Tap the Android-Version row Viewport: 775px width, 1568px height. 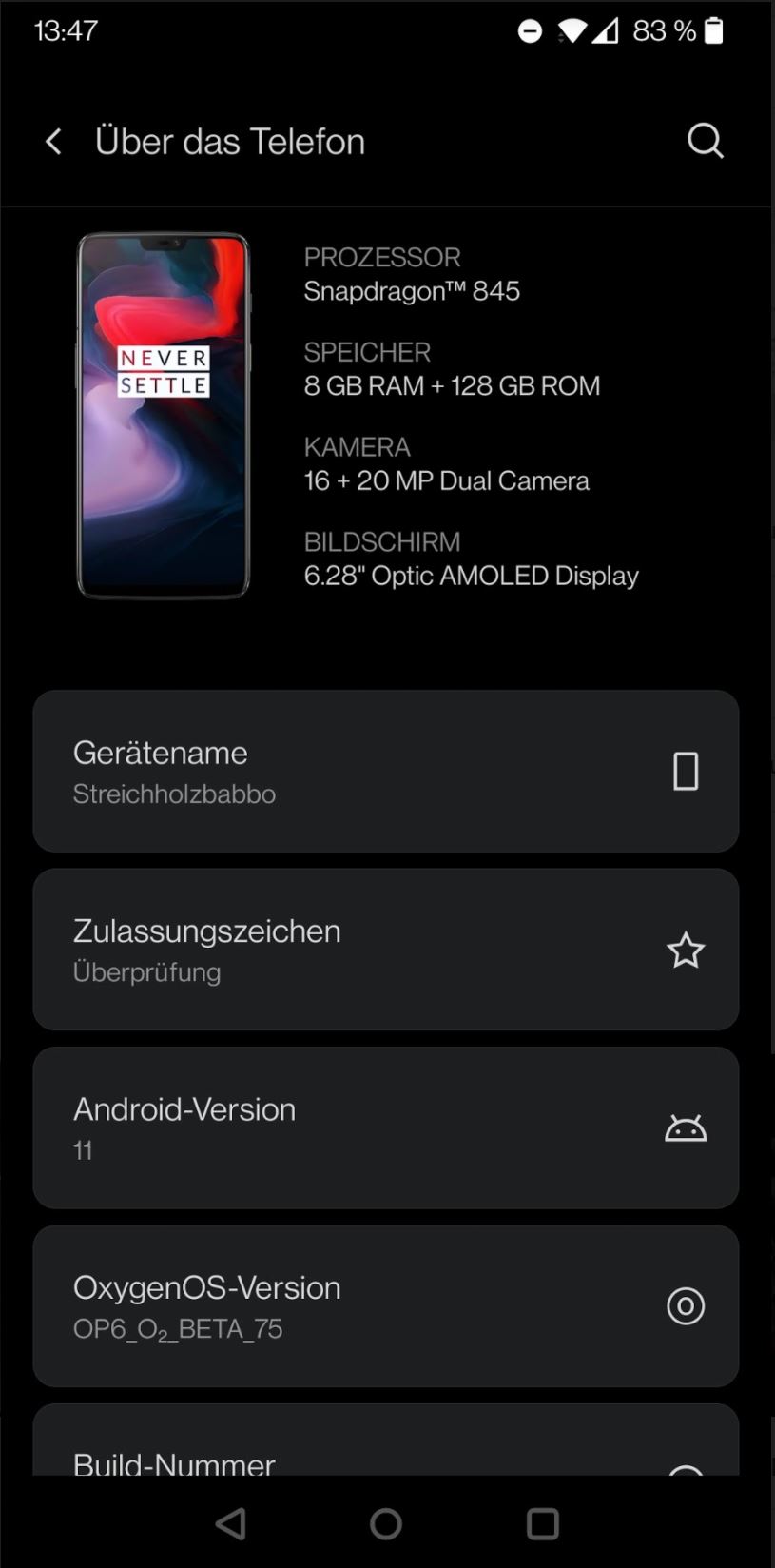385,1127
